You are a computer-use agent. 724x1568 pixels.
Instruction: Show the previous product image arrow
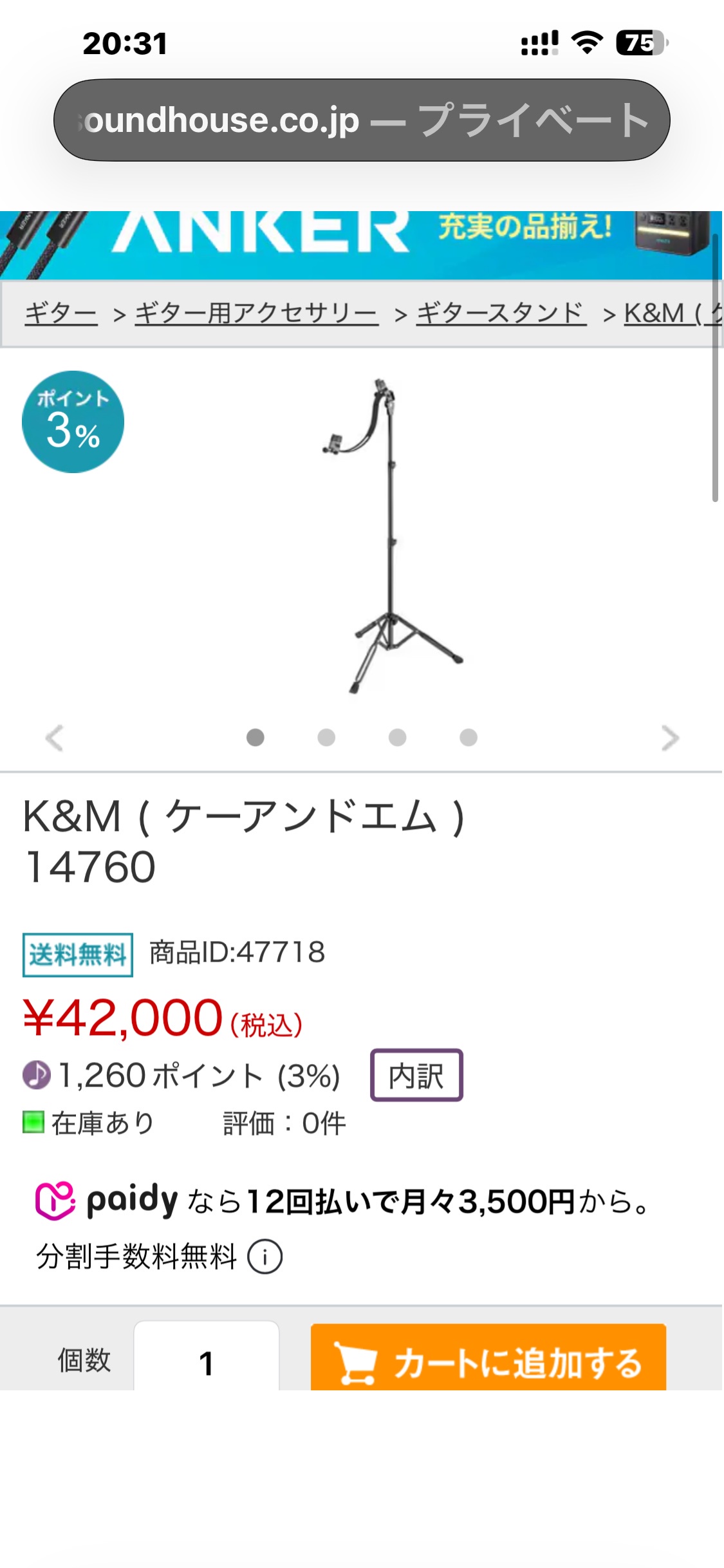point(55,738)
